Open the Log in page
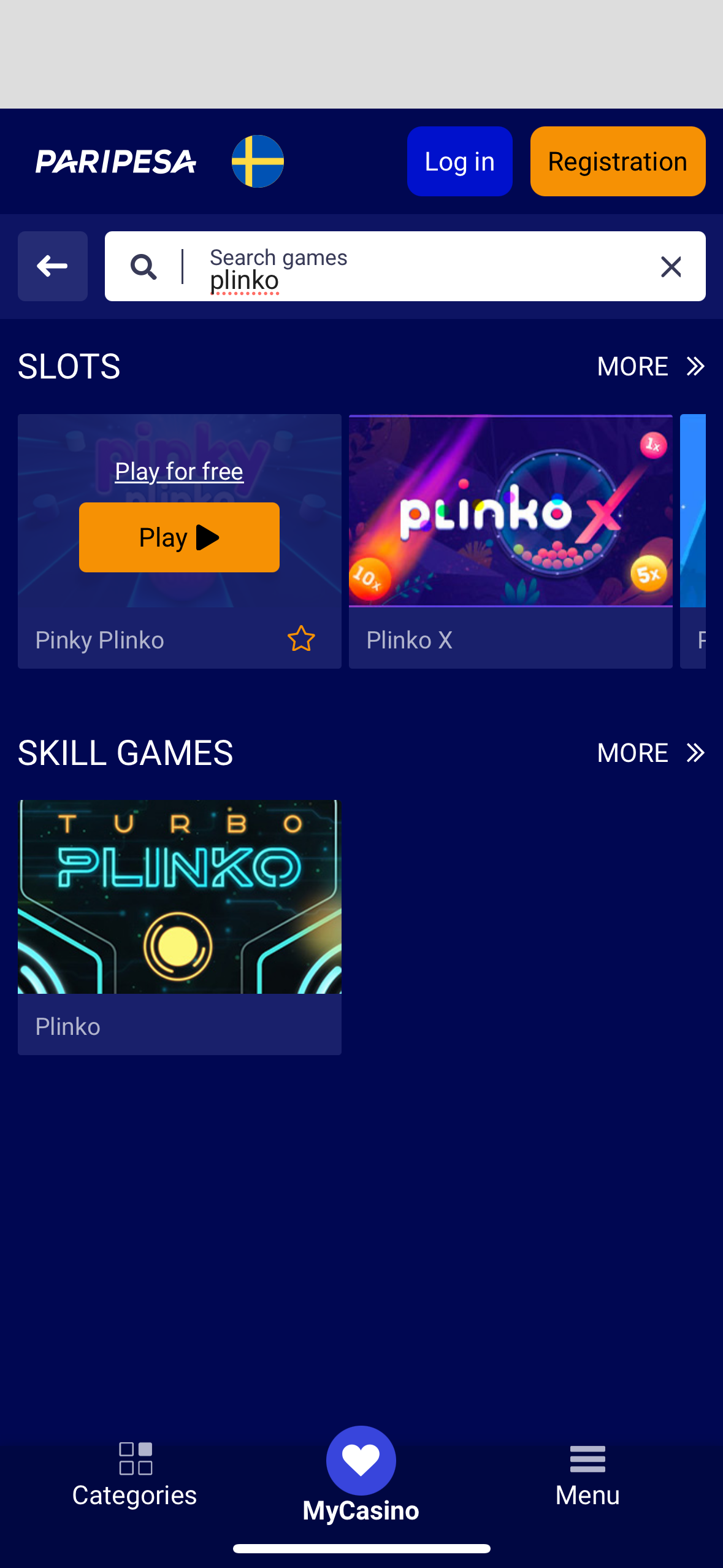Image resolution: width=723 pixels, height=1568 pixels. [459, 161]
